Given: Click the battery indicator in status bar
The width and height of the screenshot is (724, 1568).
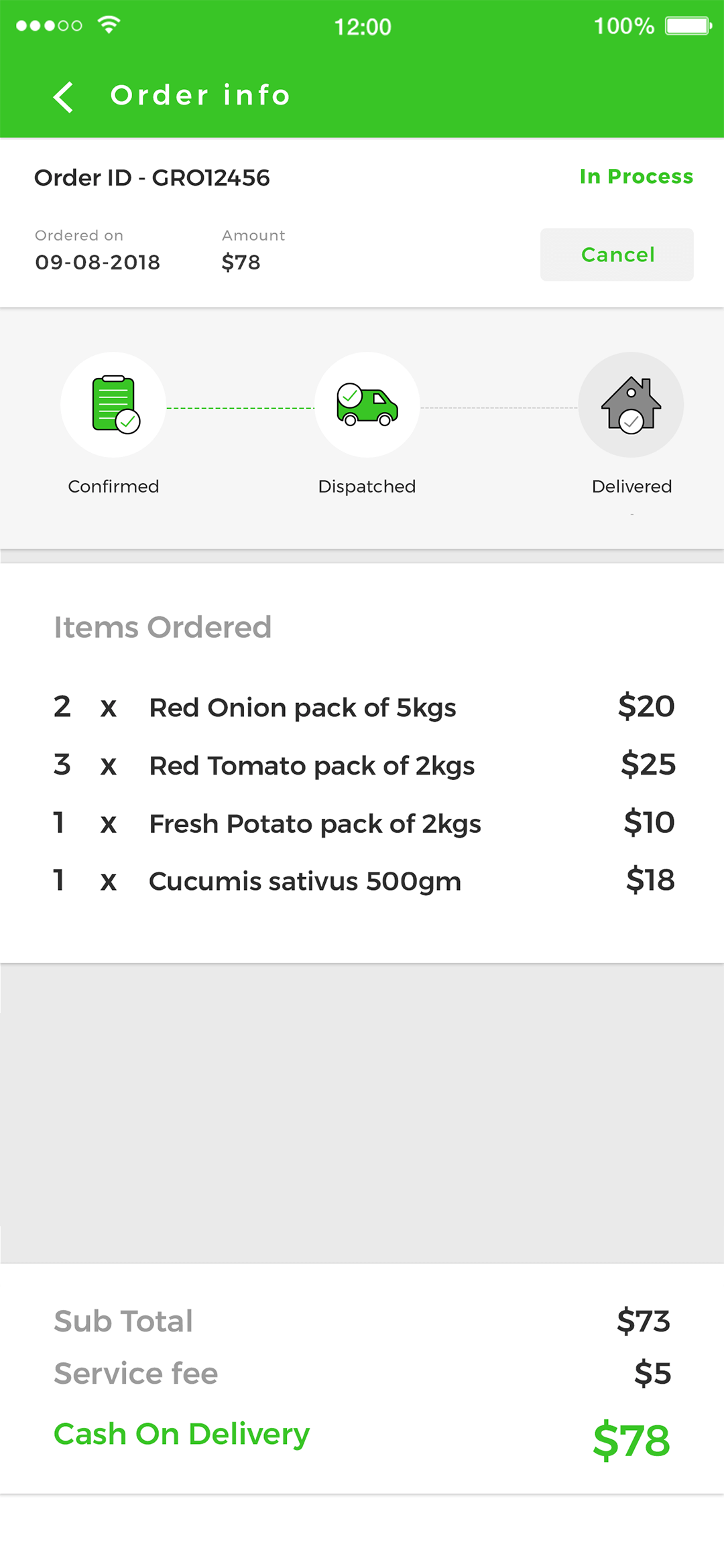Looking at the screenshot, I should (686, 25).
